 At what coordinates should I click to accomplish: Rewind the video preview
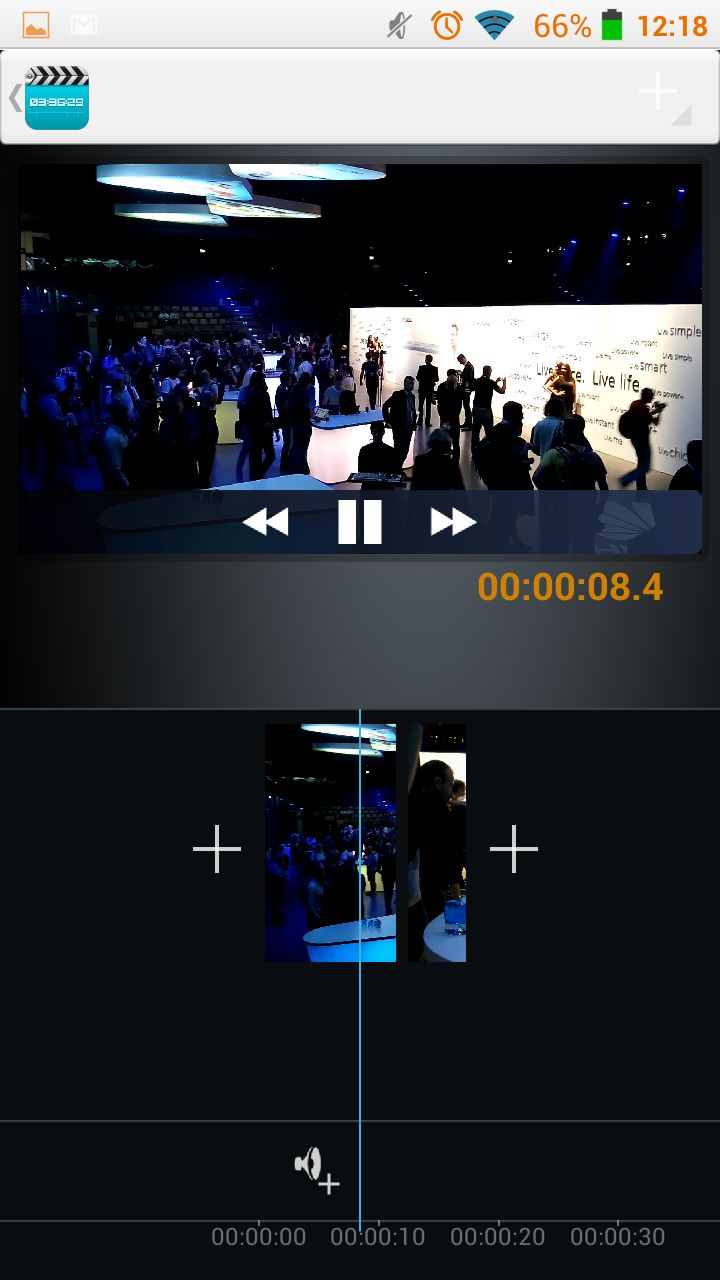(x=266, y=521)
